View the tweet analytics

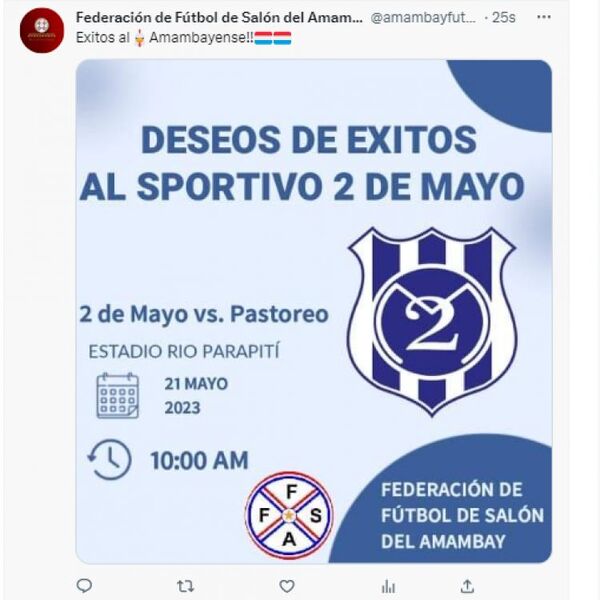tap(389, 586)
